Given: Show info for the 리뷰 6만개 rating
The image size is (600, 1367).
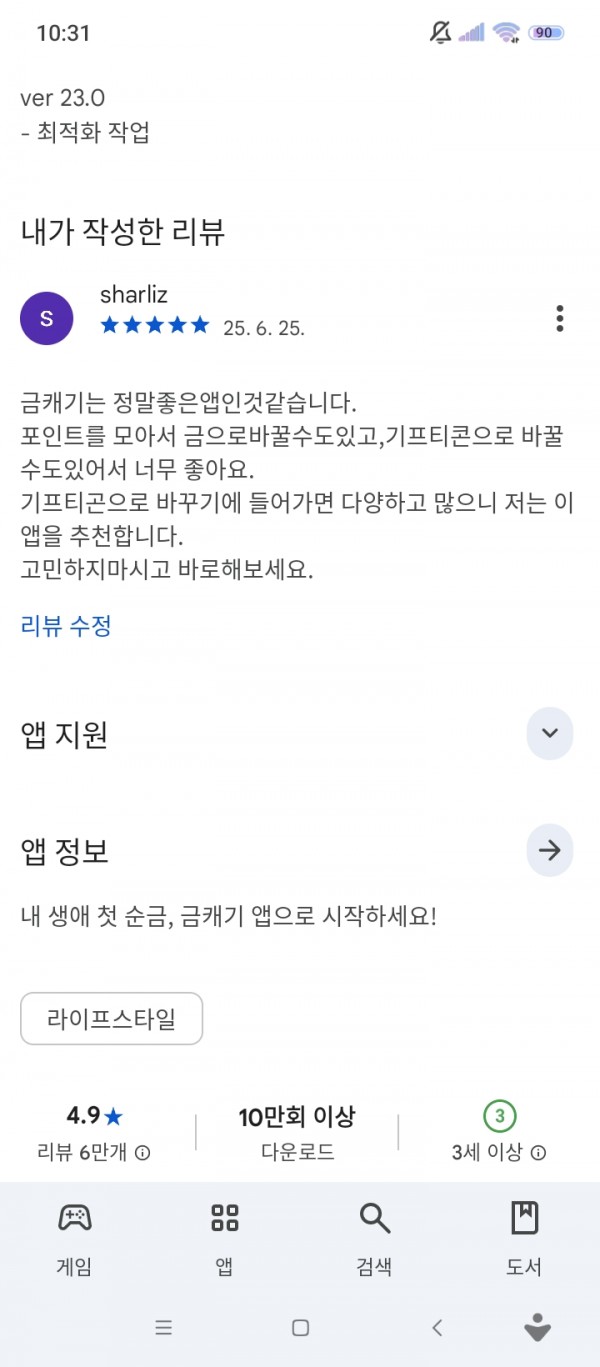Looking at the screenshot, I should [x=143, y=1153].
